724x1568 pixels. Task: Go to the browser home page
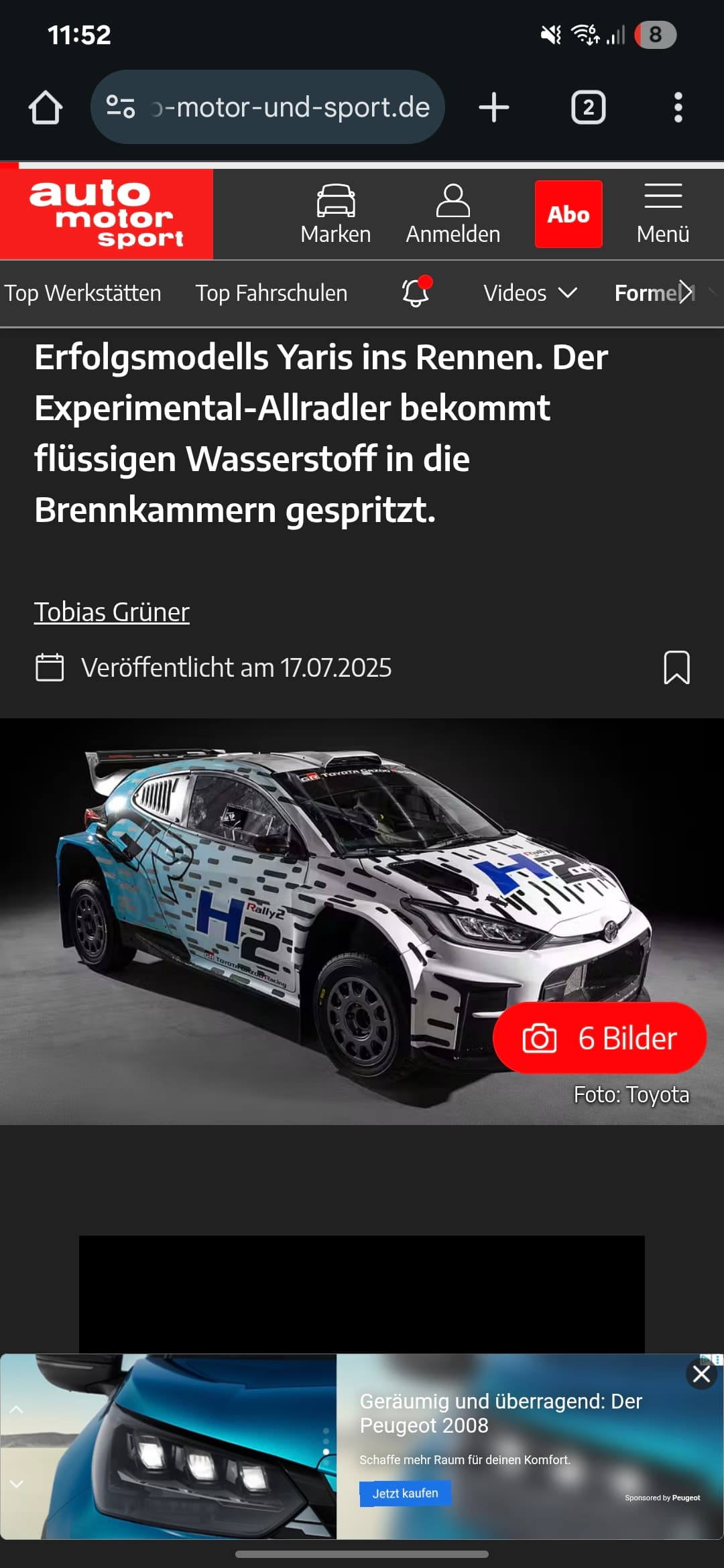tap(46, 107)
